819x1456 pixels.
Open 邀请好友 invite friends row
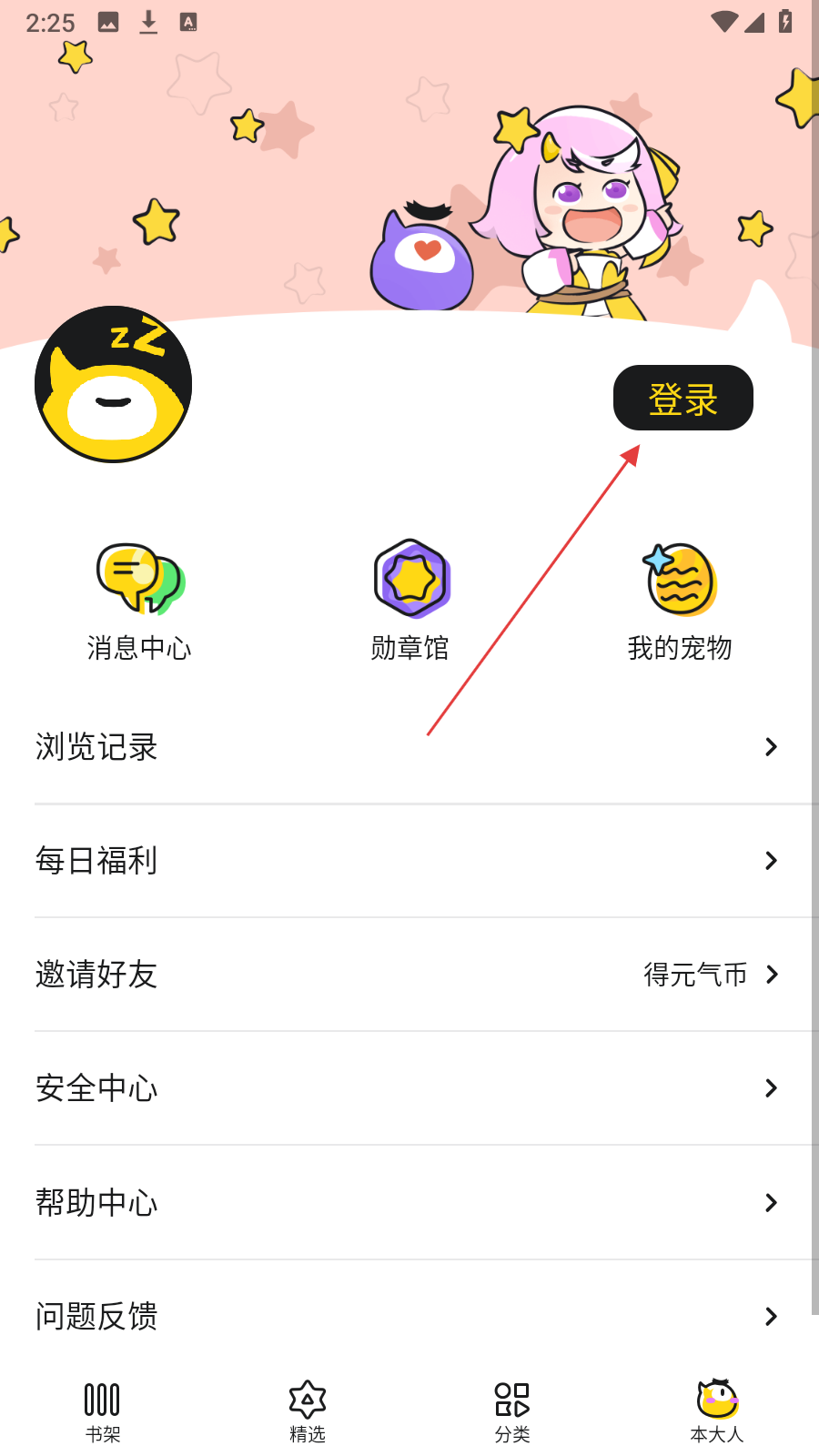click(409, 975)
